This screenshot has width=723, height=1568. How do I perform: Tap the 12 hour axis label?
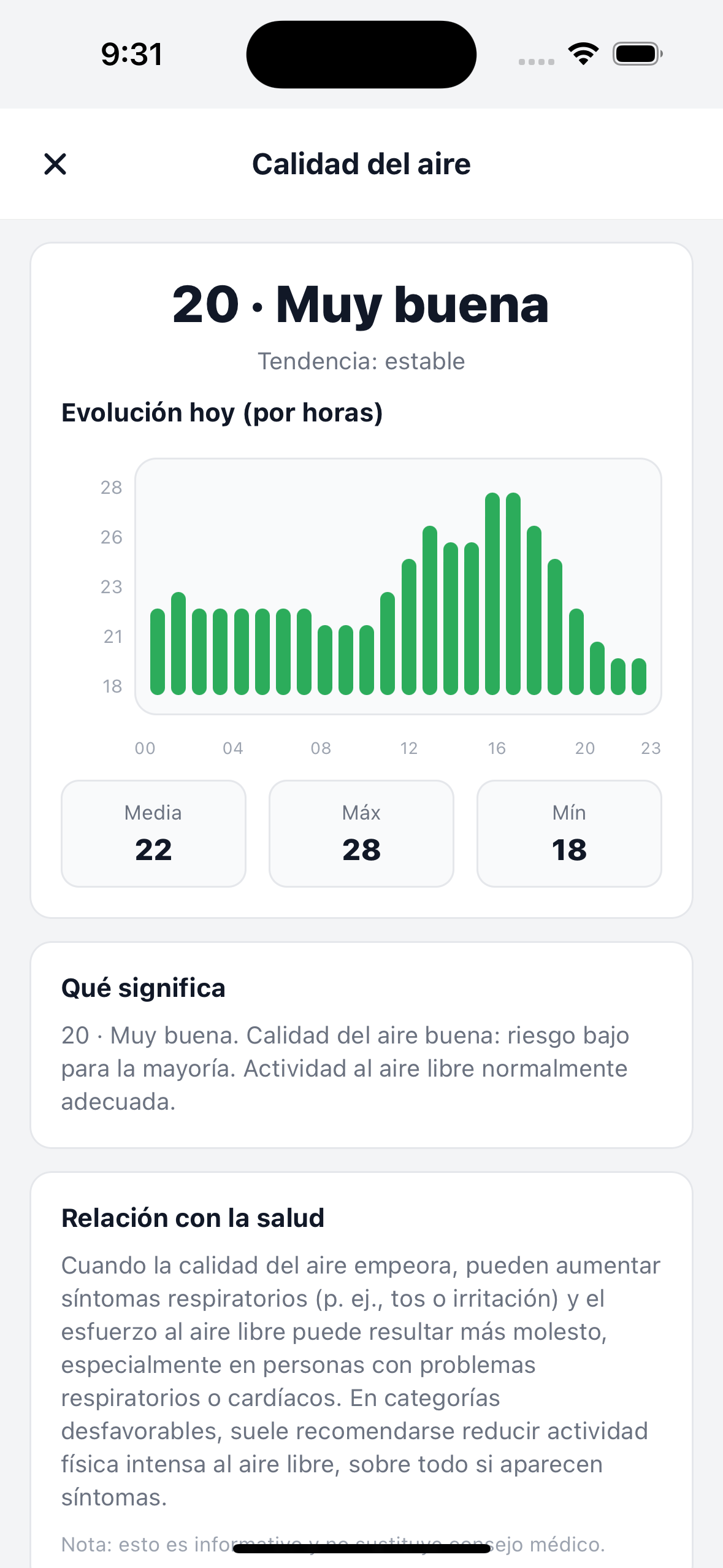tap(409, 748)
